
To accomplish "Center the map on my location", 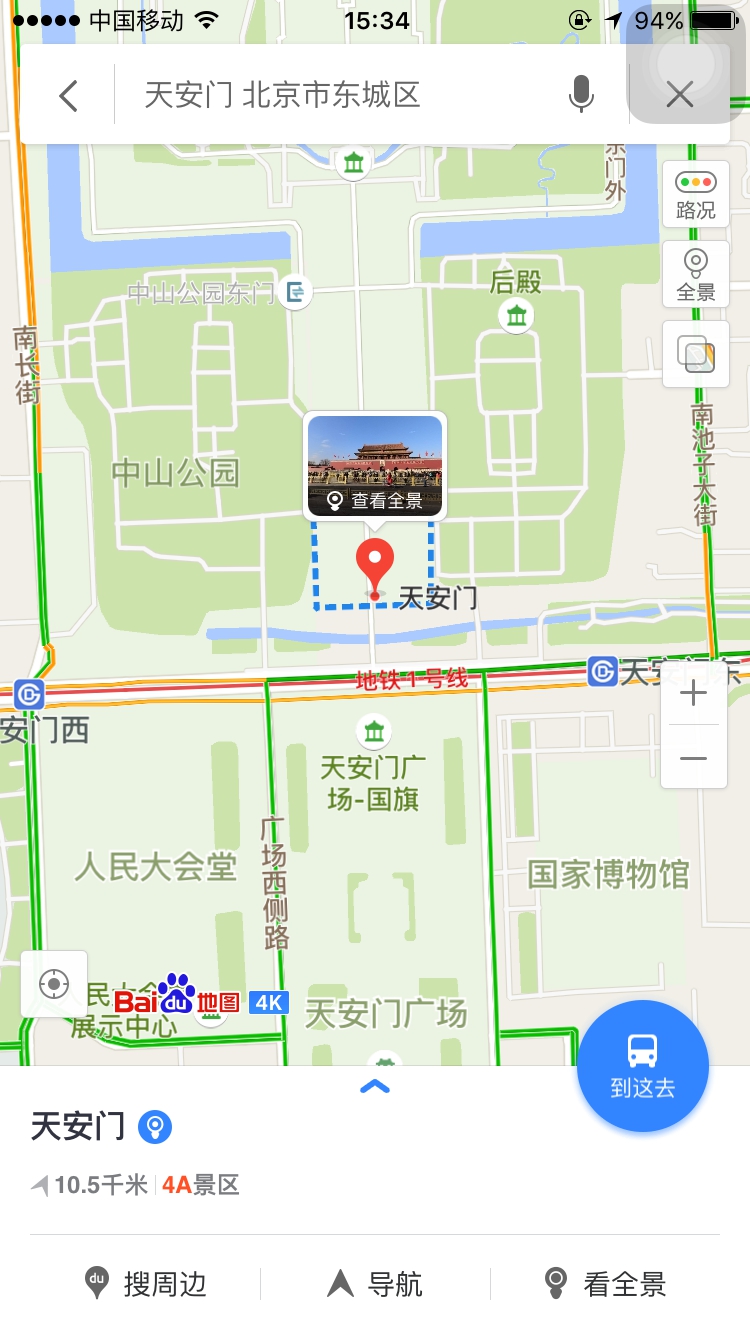I will tap(54, 984).
